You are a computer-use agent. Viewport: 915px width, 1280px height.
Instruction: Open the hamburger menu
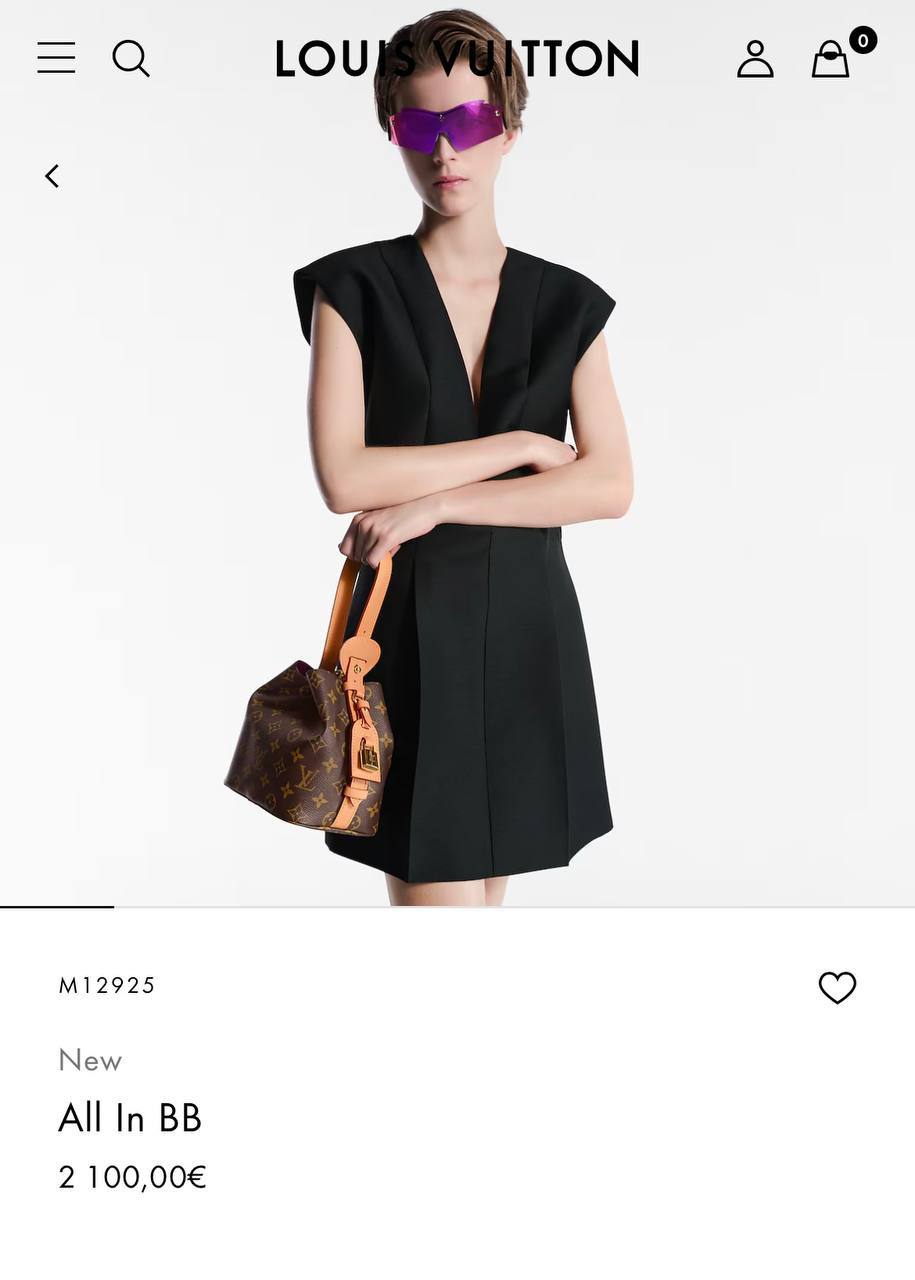point(56,58)
